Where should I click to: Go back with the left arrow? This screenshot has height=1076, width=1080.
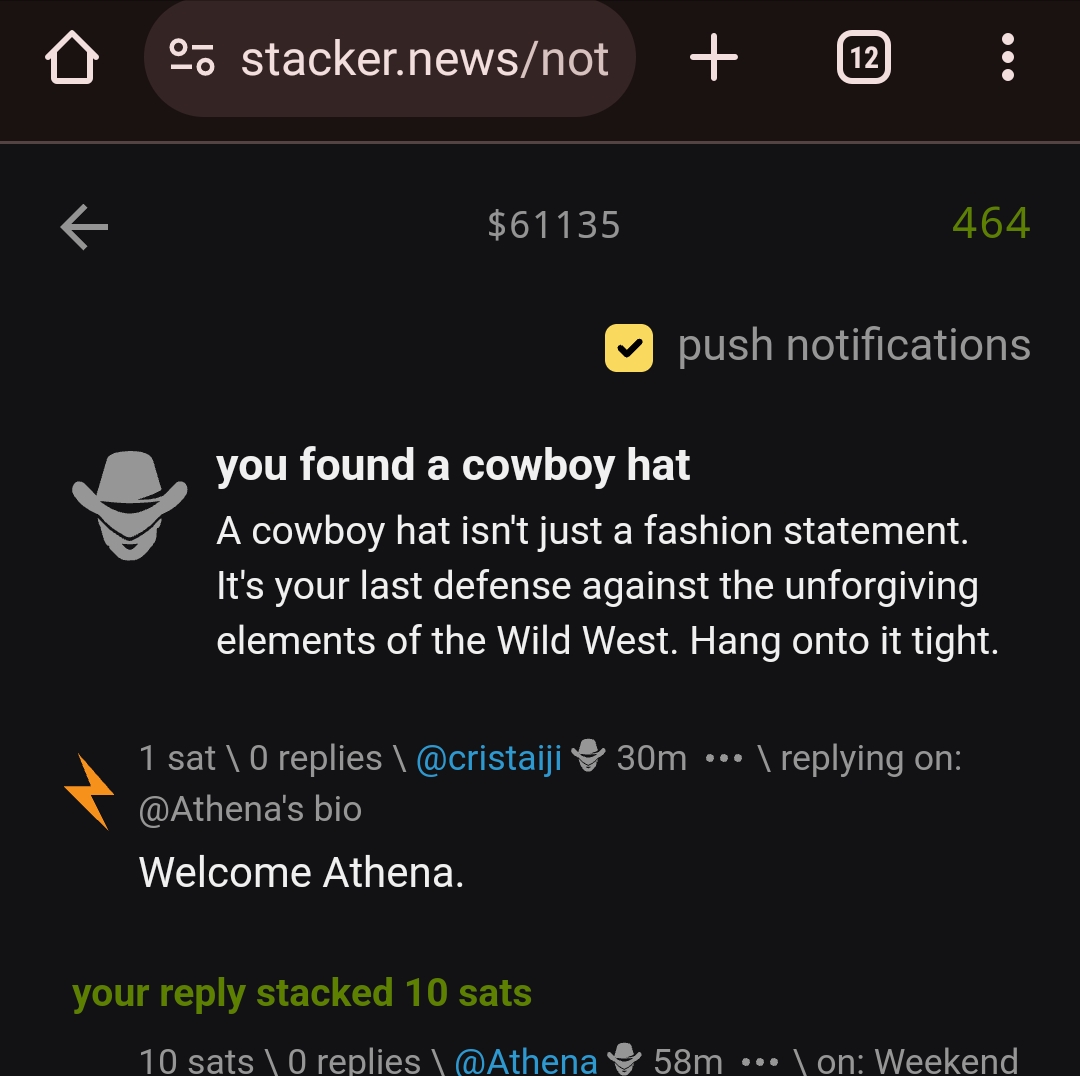click(x=84, y=226)
